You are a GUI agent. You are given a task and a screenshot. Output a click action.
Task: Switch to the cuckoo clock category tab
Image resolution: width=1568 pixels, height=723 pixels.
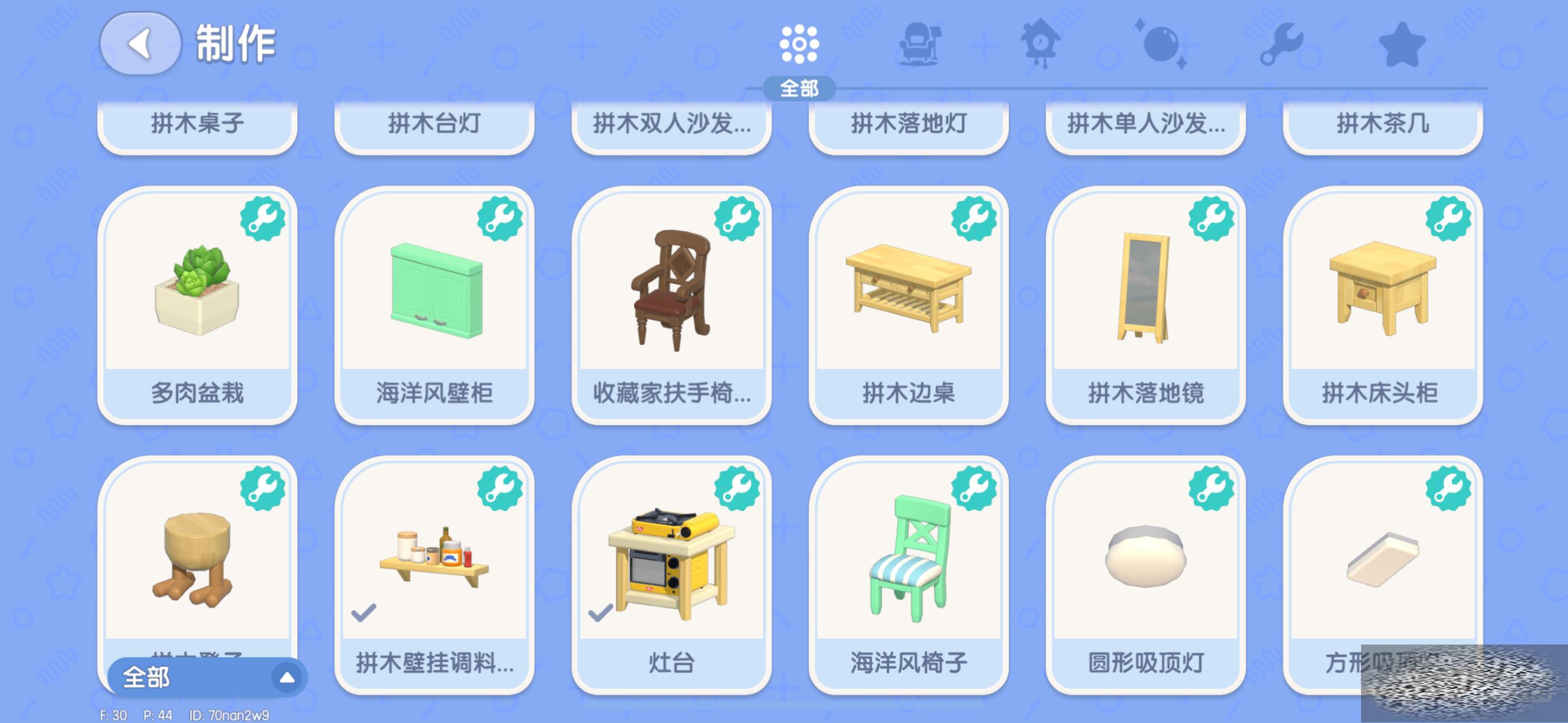1039,44
